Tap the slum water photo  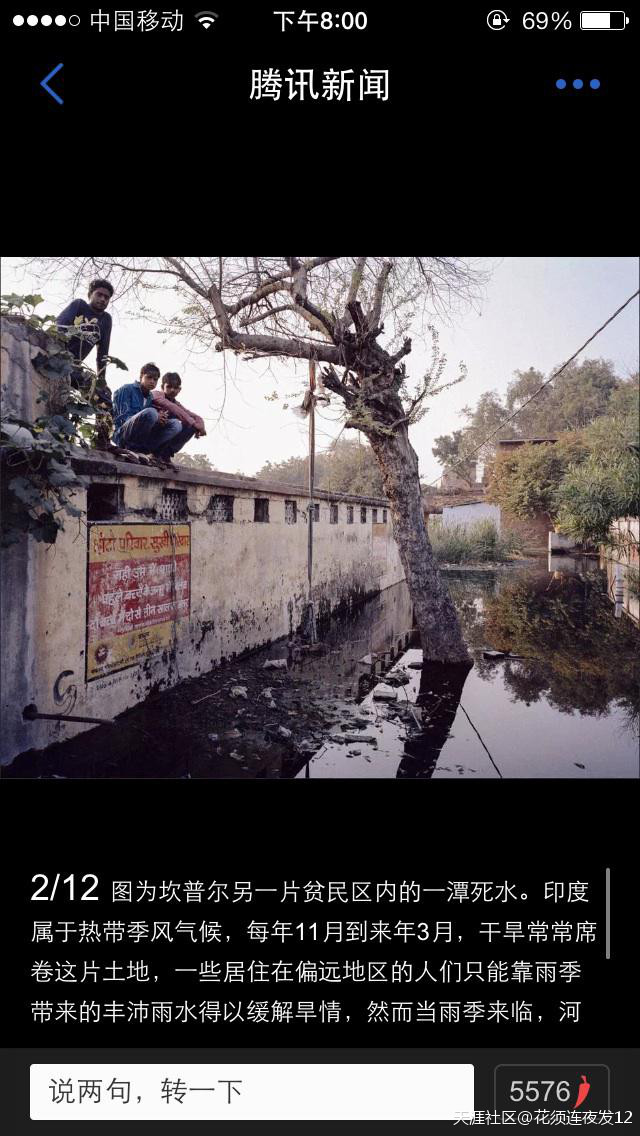tap(320, 517)
